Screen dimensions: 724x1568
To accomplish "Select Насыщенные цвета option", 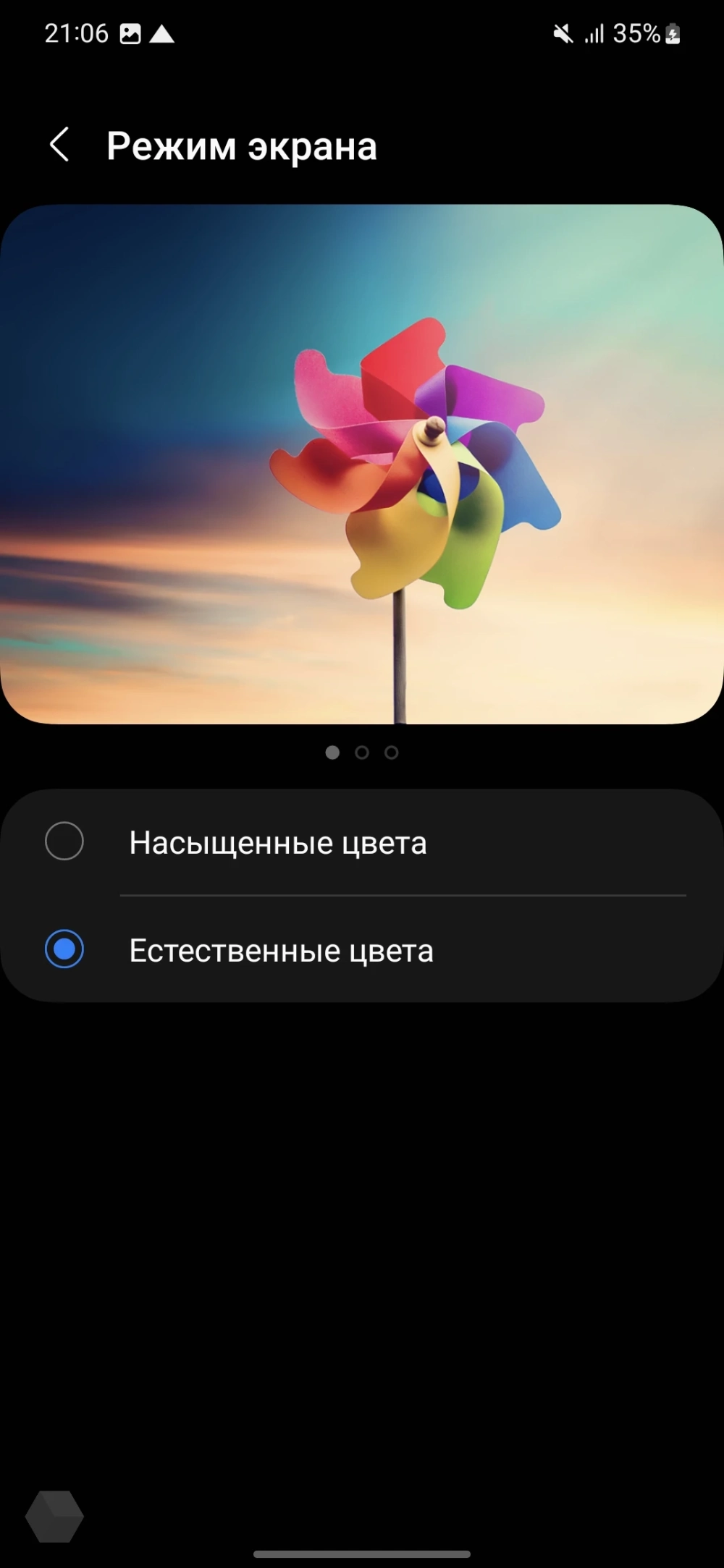I will click(x=64, y=842).
